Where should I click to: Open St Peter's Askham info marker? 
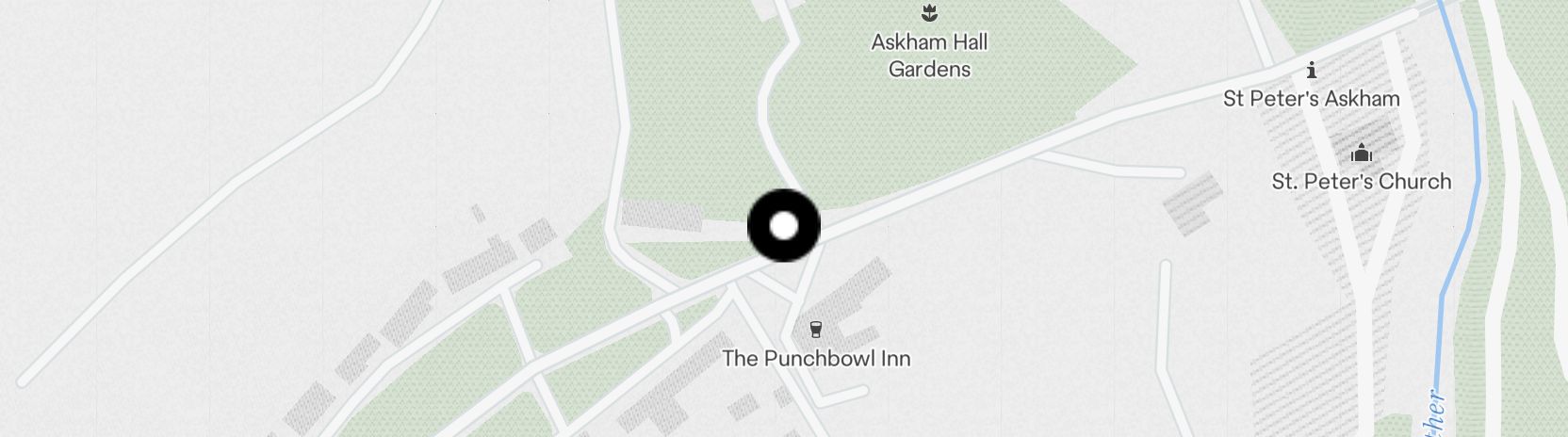point(1311,70)
